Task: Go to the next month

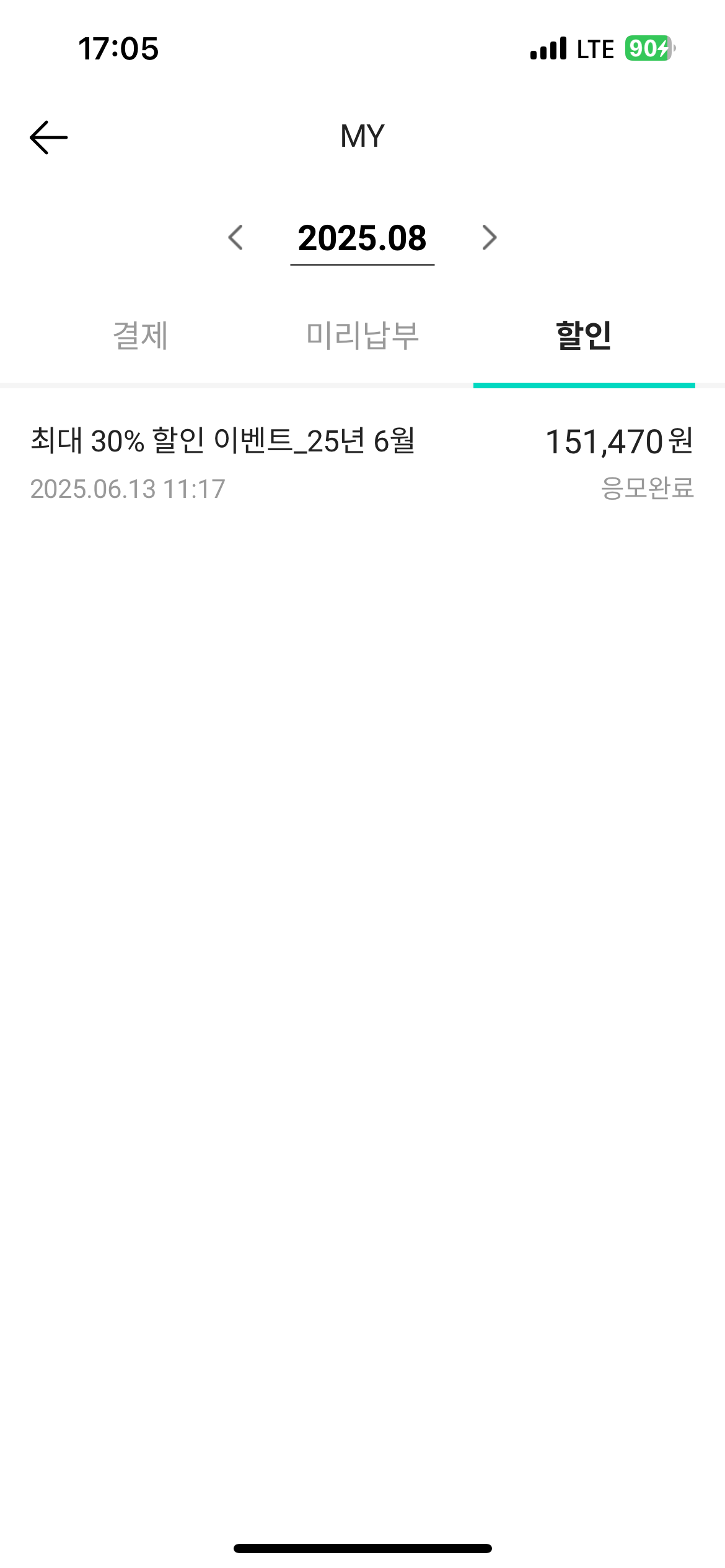Action: coord(490,238)
